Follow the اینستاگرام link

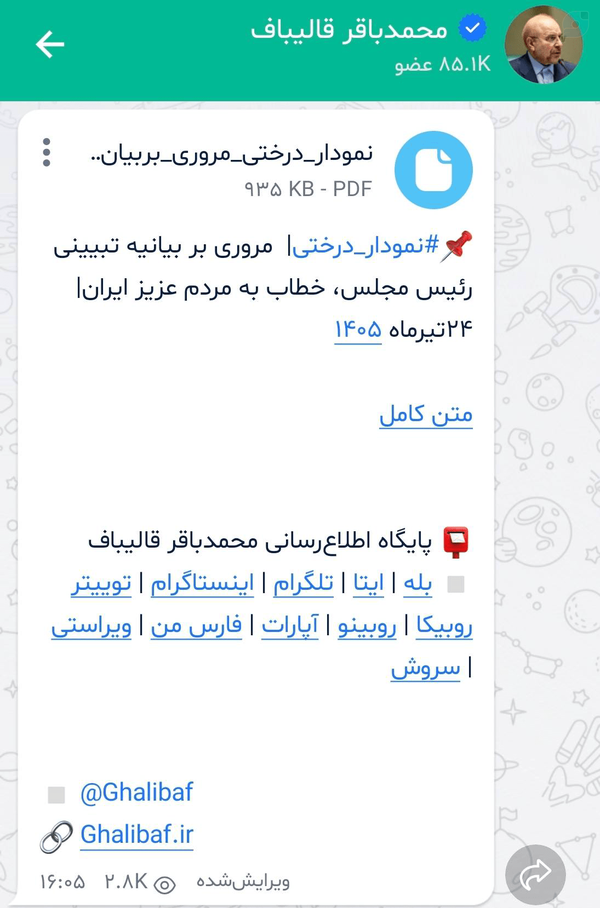[x=202, y=584]
